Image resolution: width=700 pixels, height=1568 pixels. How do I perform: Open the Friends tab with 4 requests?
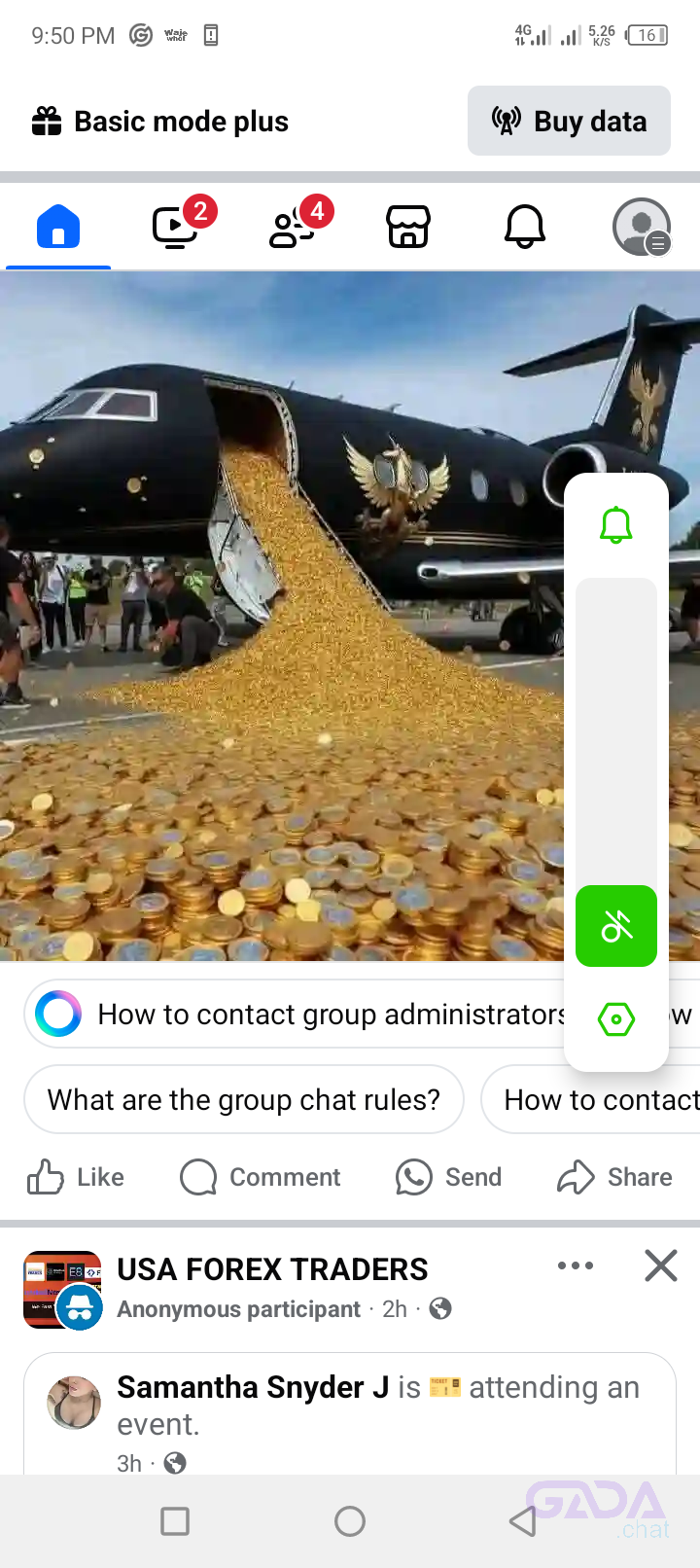pos(293,228)
